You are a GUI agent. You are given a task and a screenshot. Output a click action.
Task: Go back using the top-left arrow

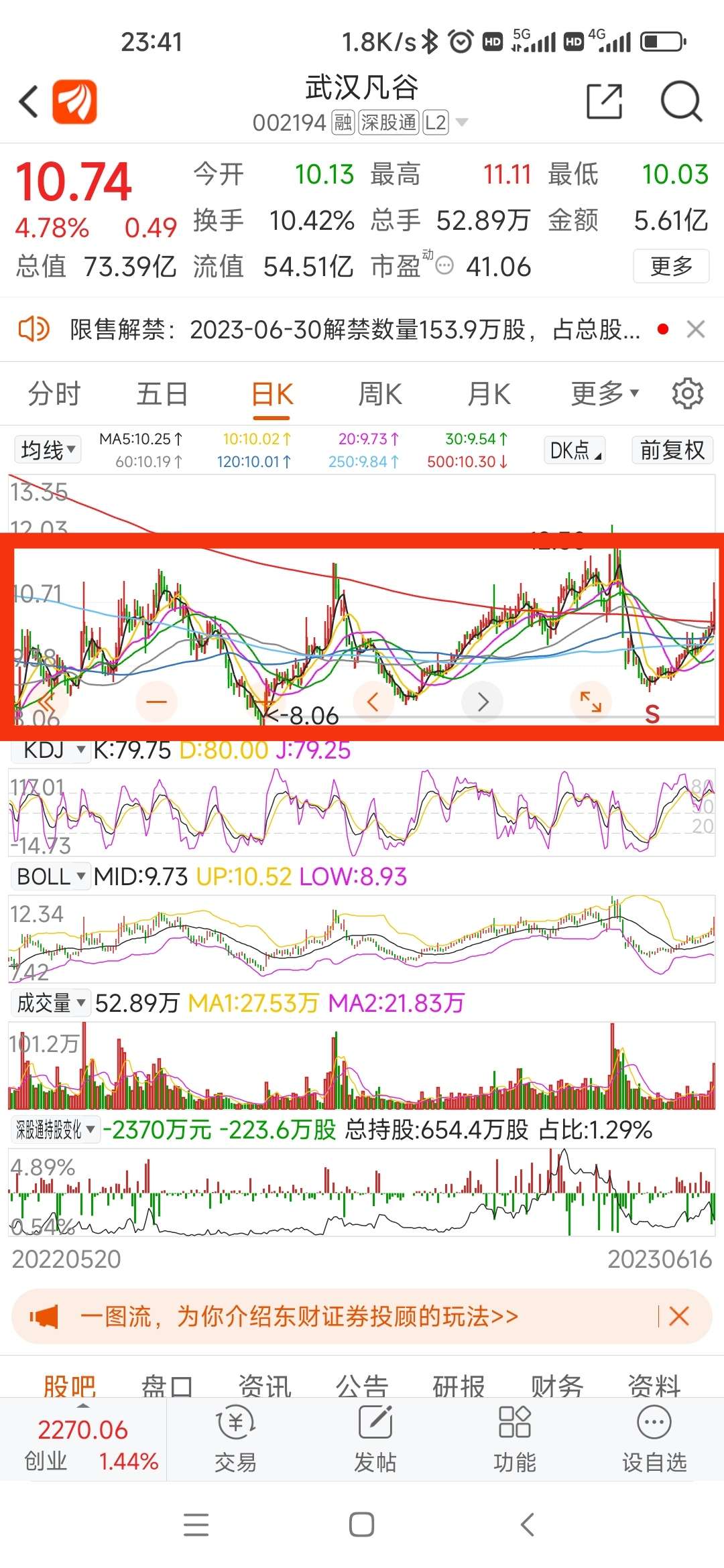pyautogui.click(x=28, y=102)
